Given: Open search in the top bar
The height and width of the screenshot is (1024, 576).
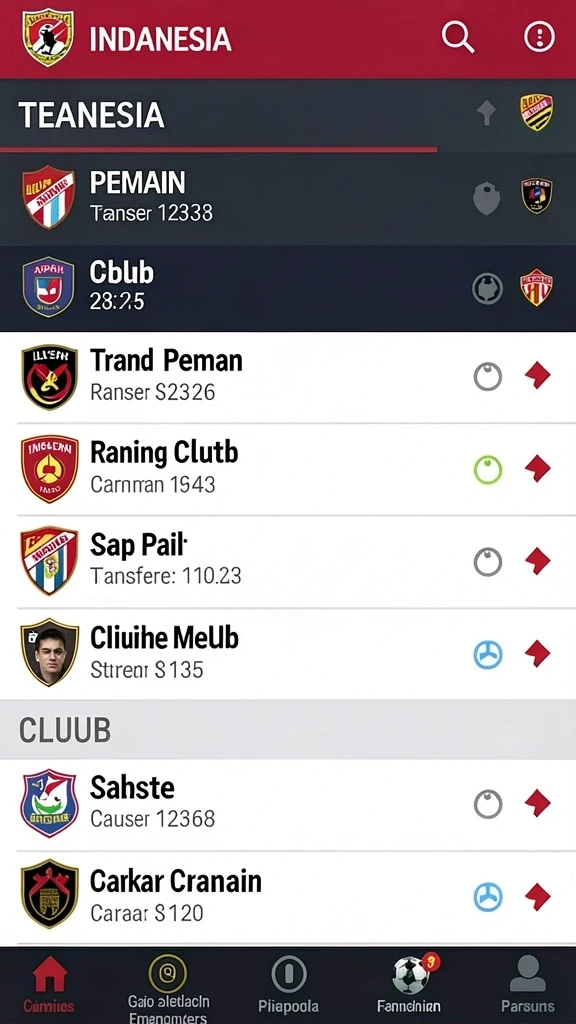Looking at the screenshot, I should 457,37.
